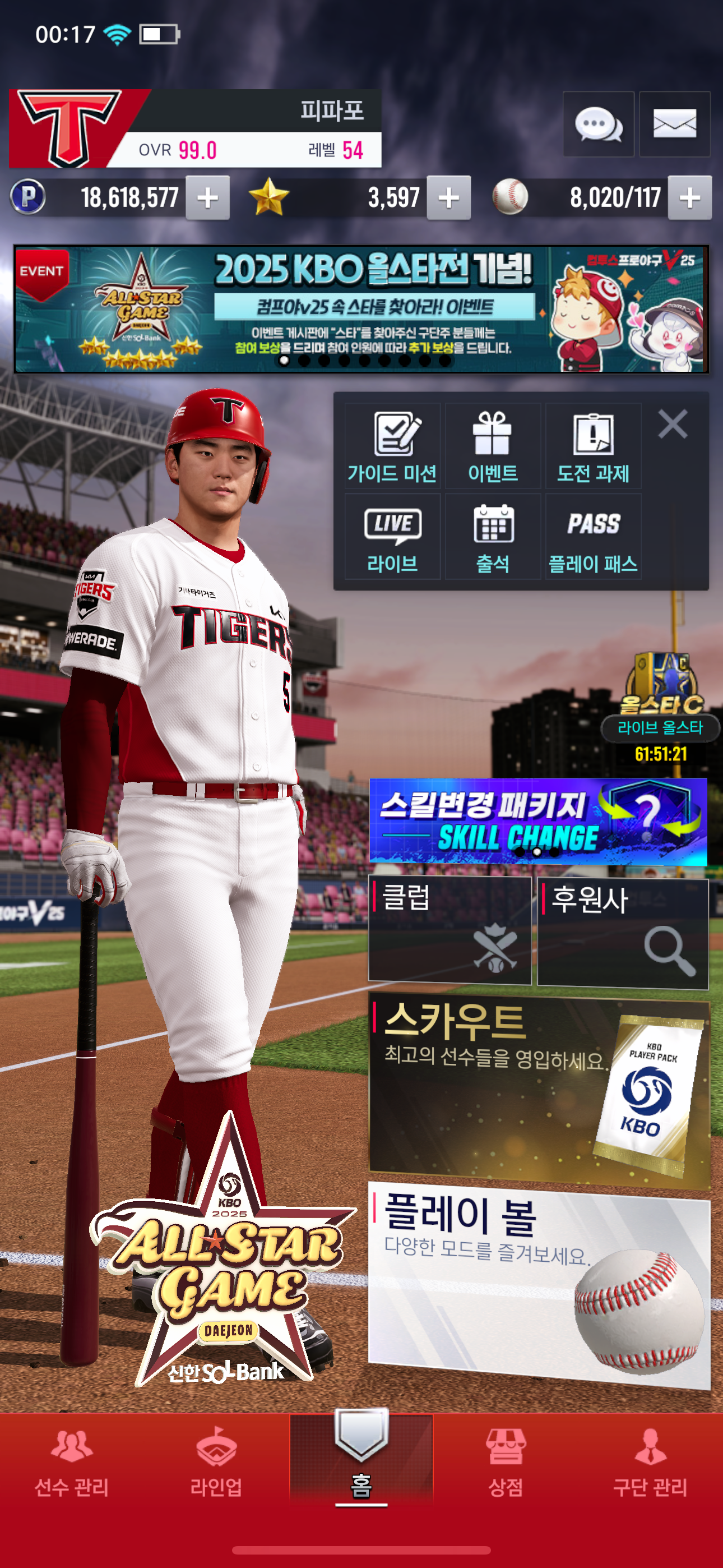Switch to the 상점 tab
This screenshot has height=1568, width=723.
[x=505, y=1461]
